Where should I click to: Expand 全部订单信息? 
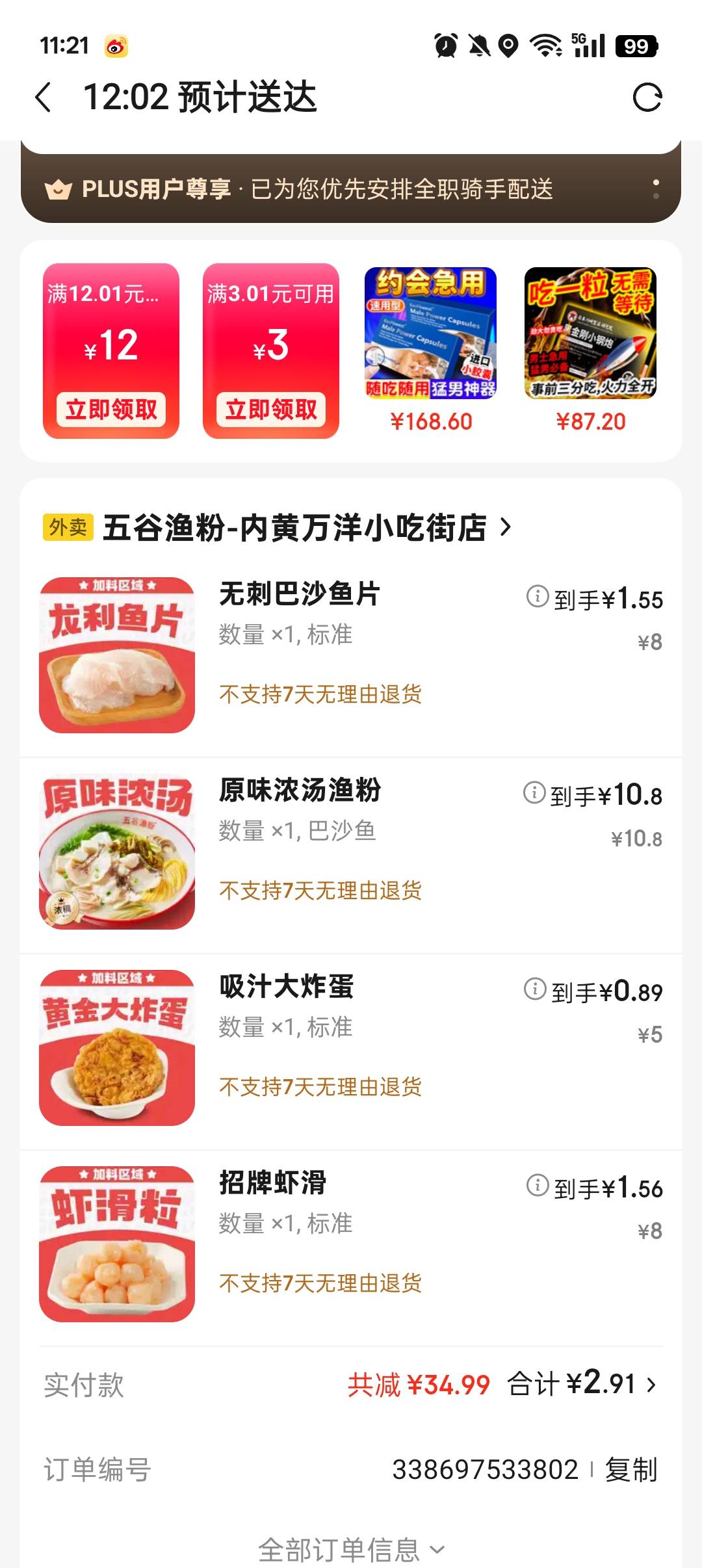coord(351,1550)
